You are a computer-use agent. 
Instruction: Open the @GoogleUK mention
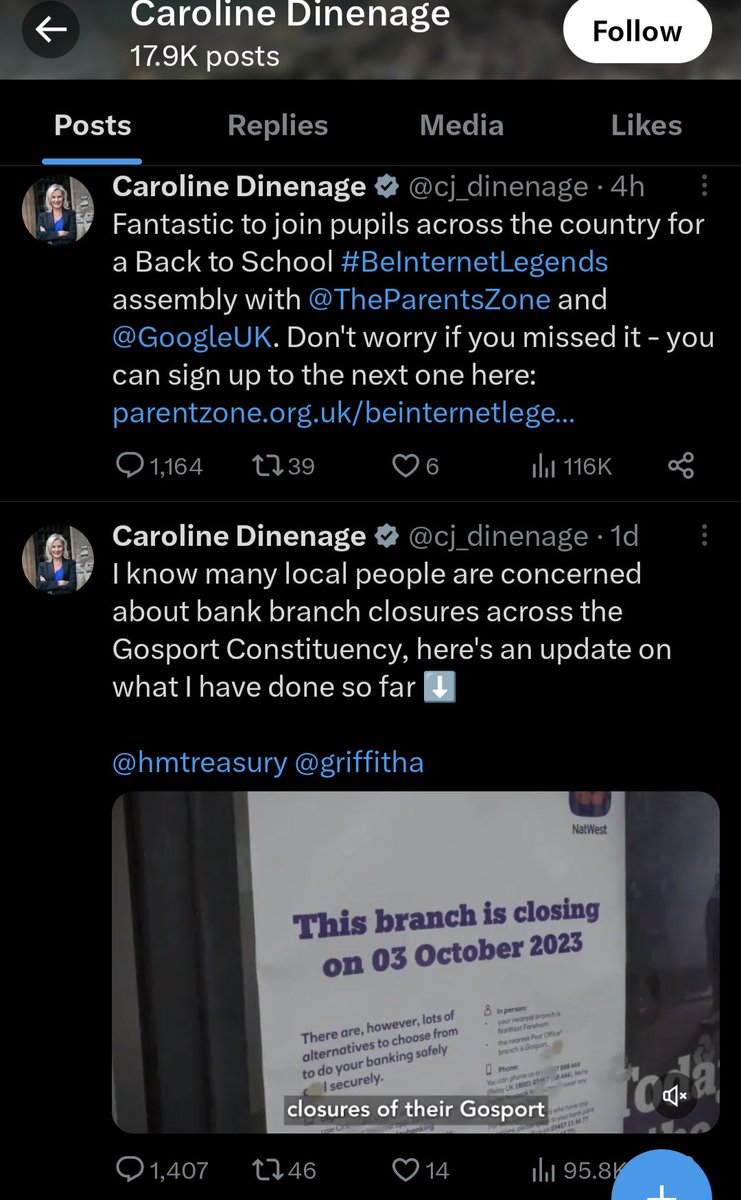click(192, 337)
